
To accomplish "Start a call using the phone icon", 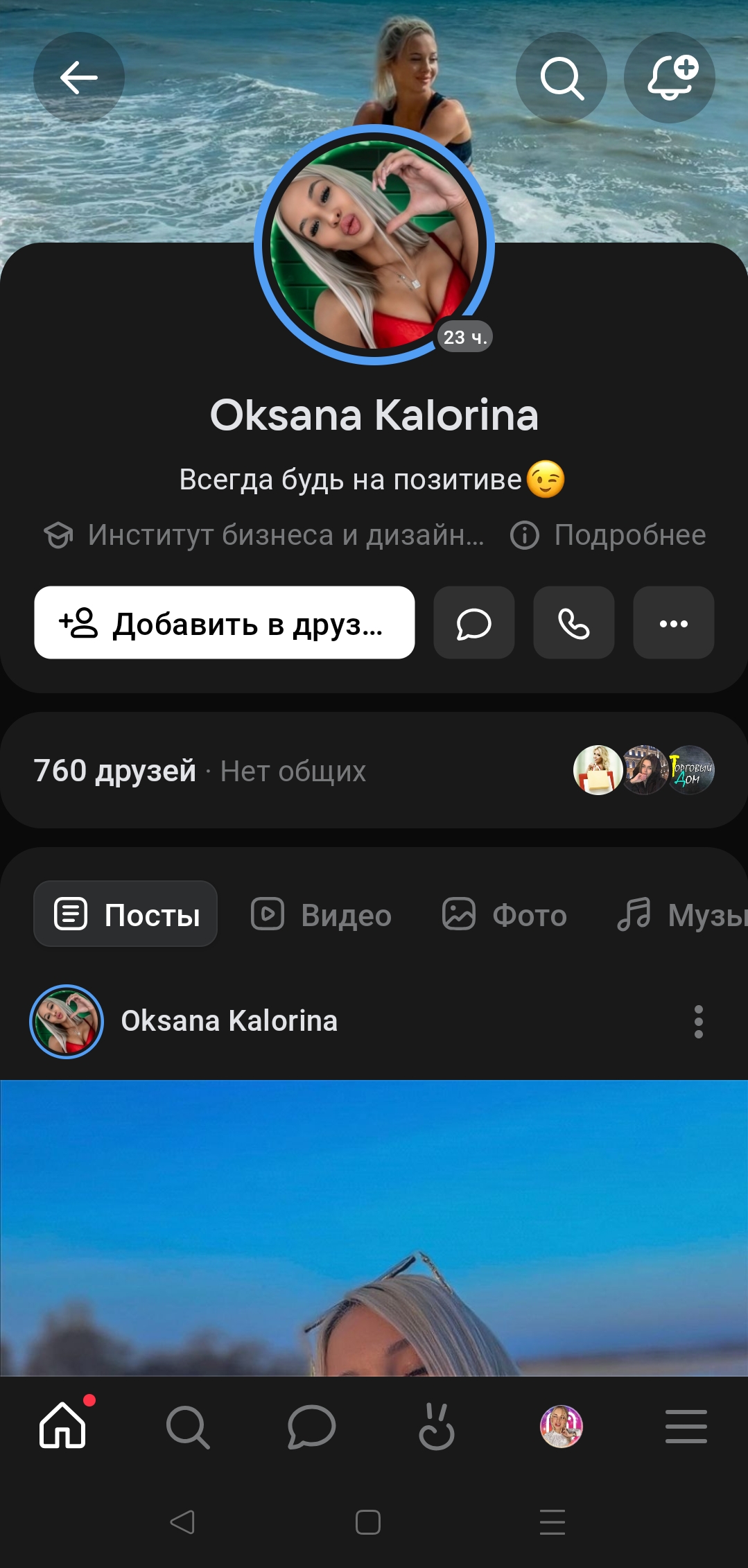I will tap(573, 623).
